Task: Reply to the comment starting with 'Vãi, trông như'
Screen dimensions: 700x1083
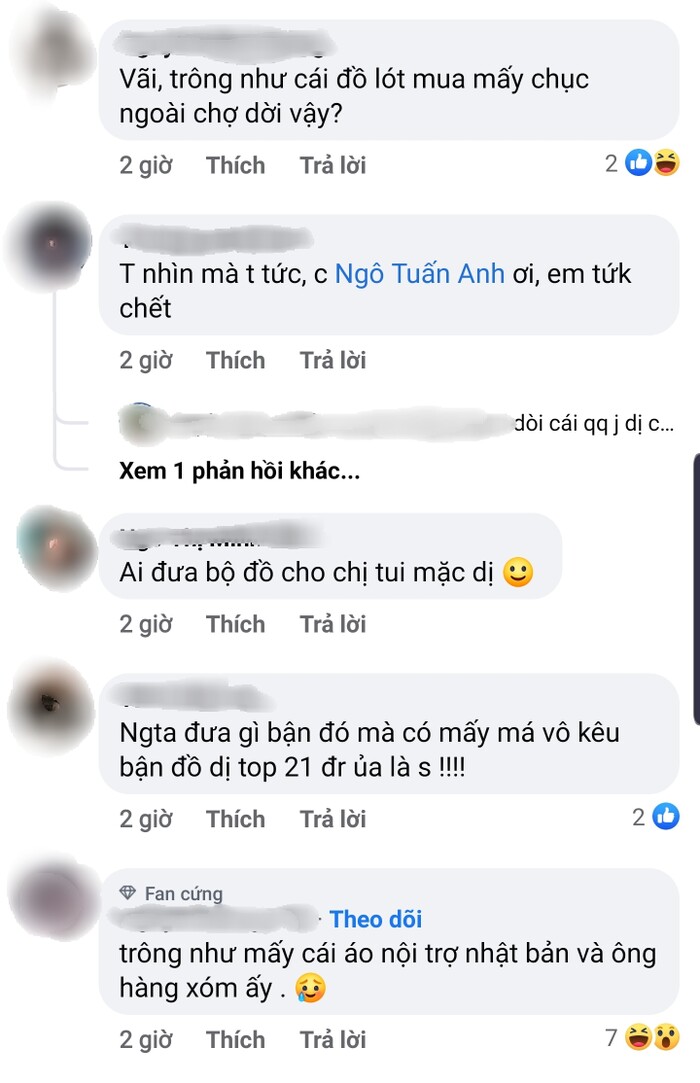Action: [332, 165]
